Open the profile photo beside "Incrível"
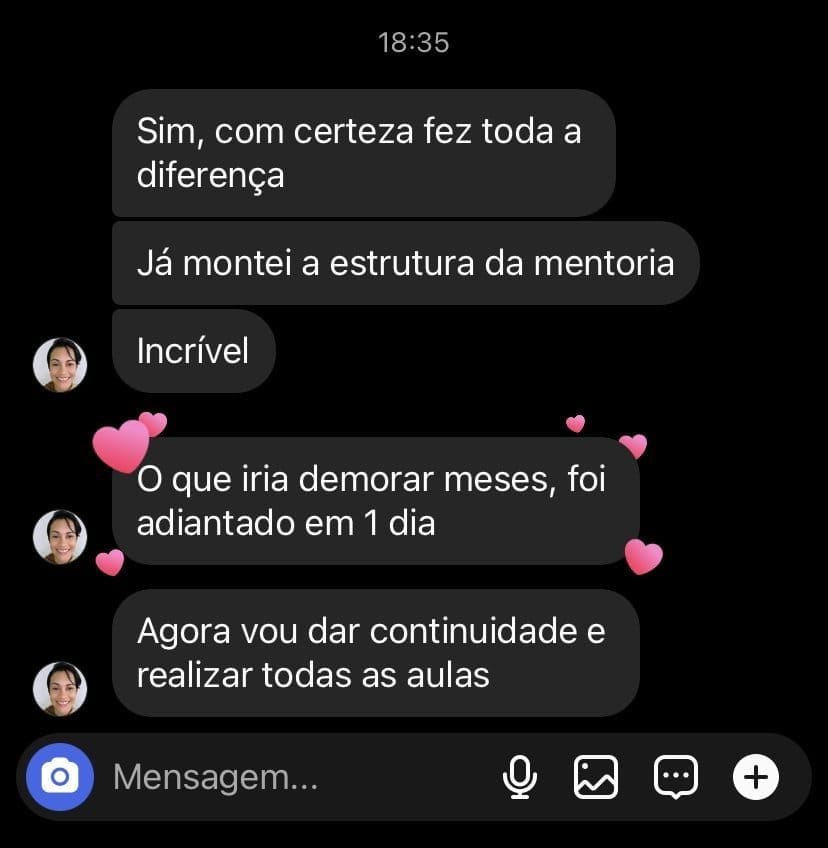 click(60, 365)
